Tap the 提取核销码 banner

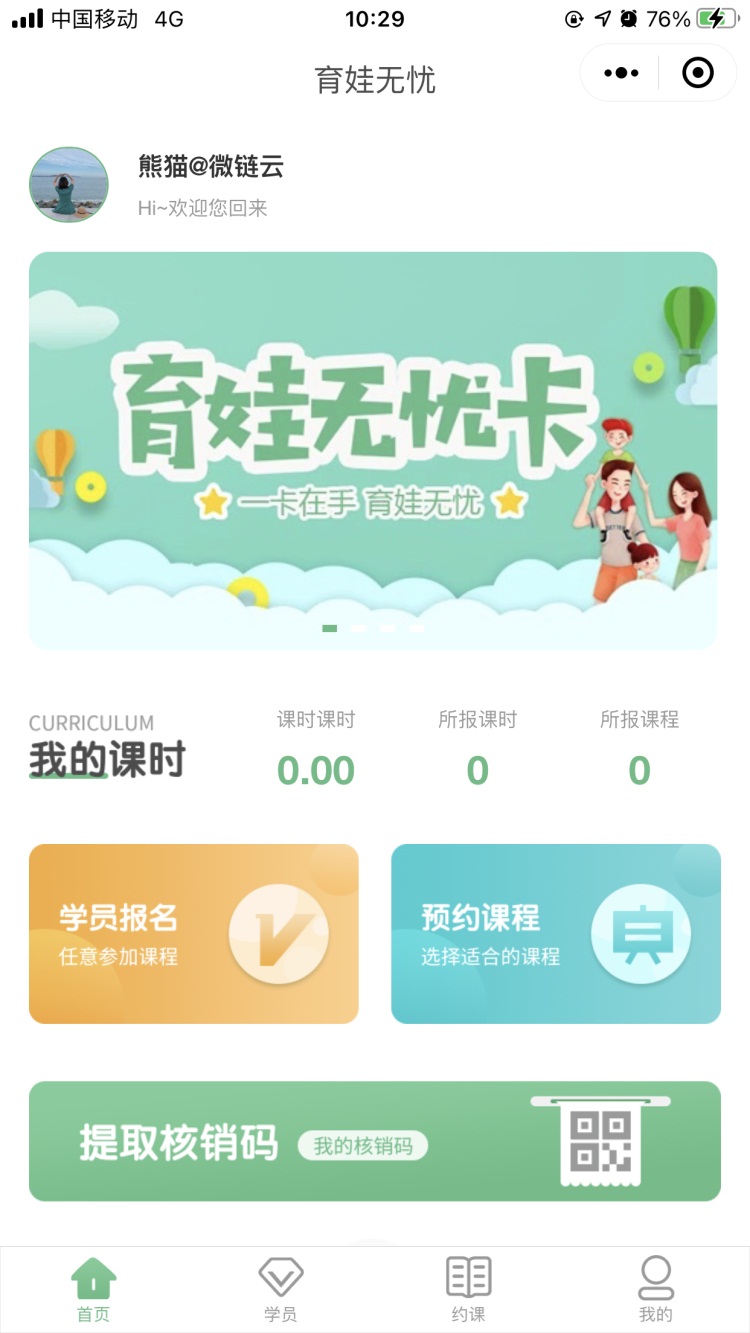[x=374, y=1141]
